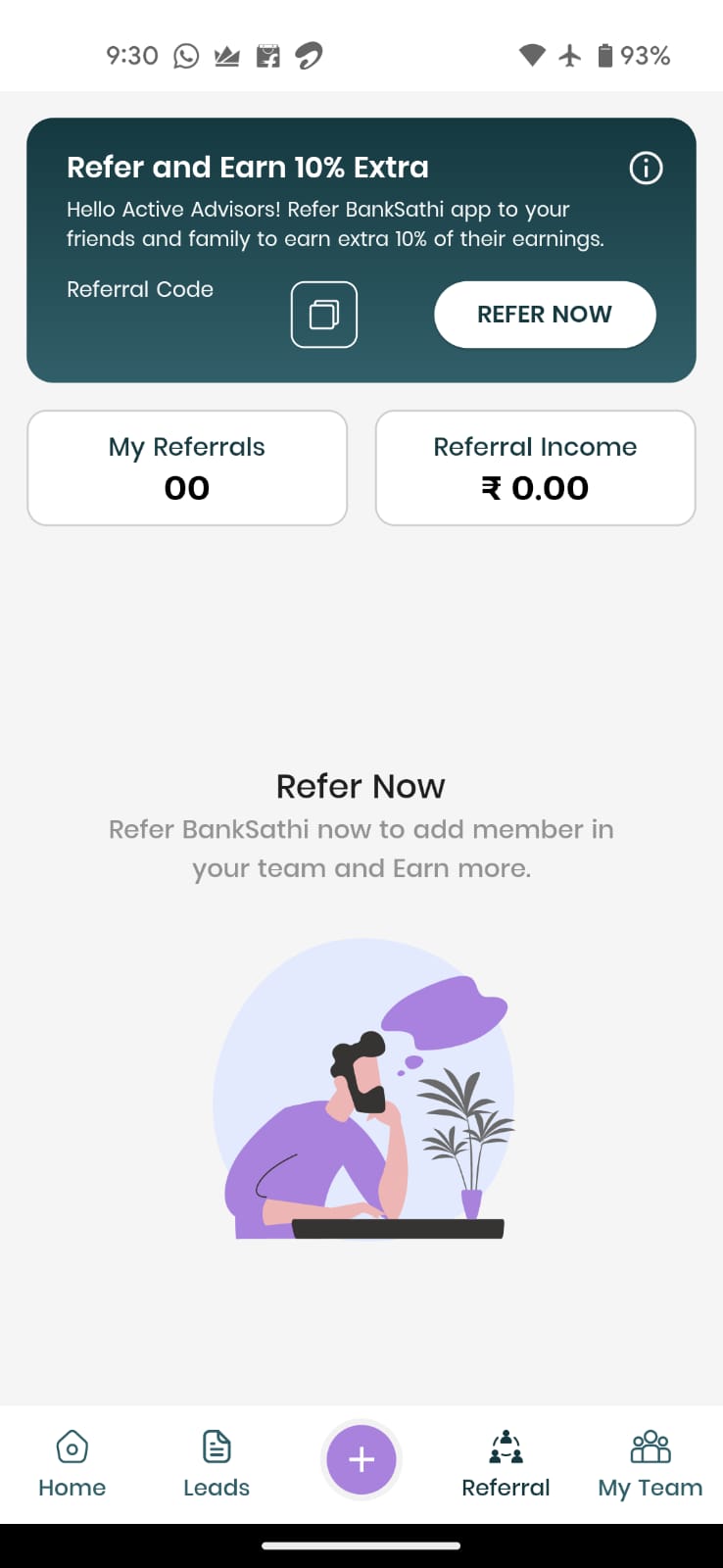Image resolution: width=723 pixels, height=1568 pixels.
Task: Open the My Referrals card
Action: tap(187, 468)
